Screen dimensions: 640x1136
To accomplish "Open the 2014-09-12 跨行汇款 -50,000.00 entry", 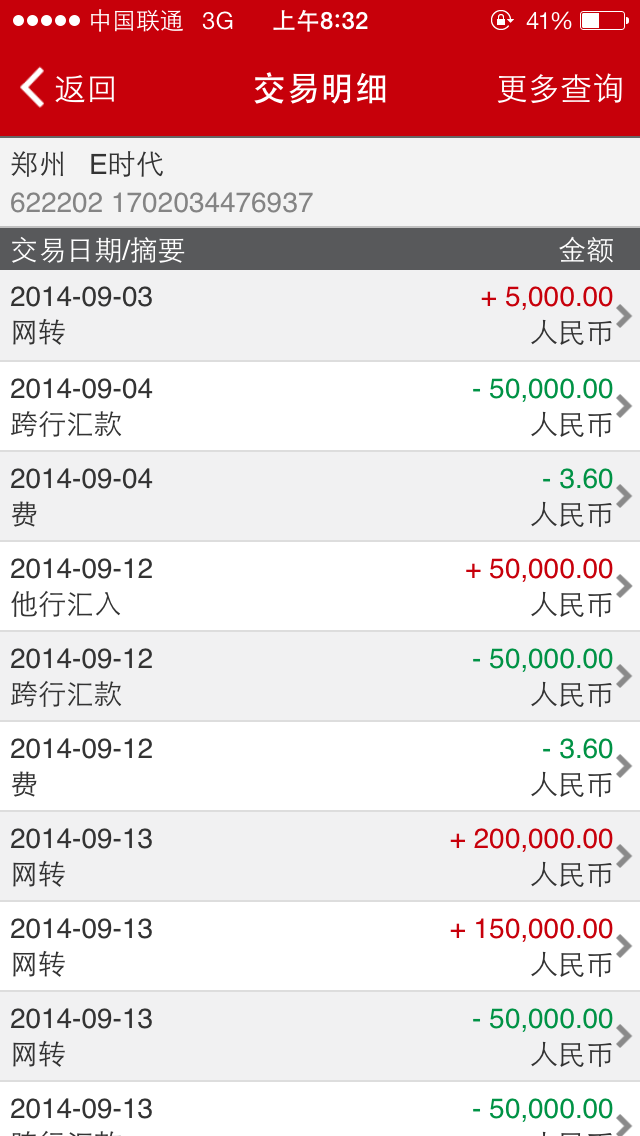I will 320,676.
